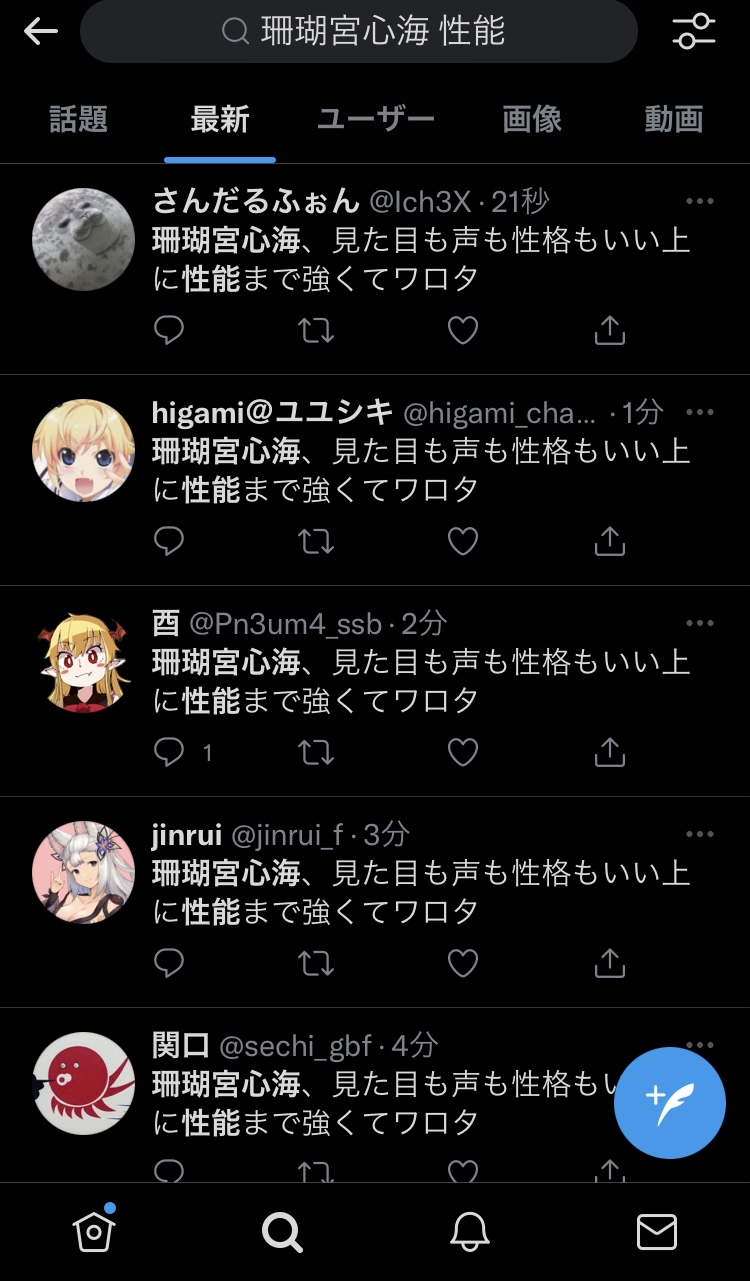Open direct messages tab
Viewport: 750px width, 1281px height.
(656, 1232)
